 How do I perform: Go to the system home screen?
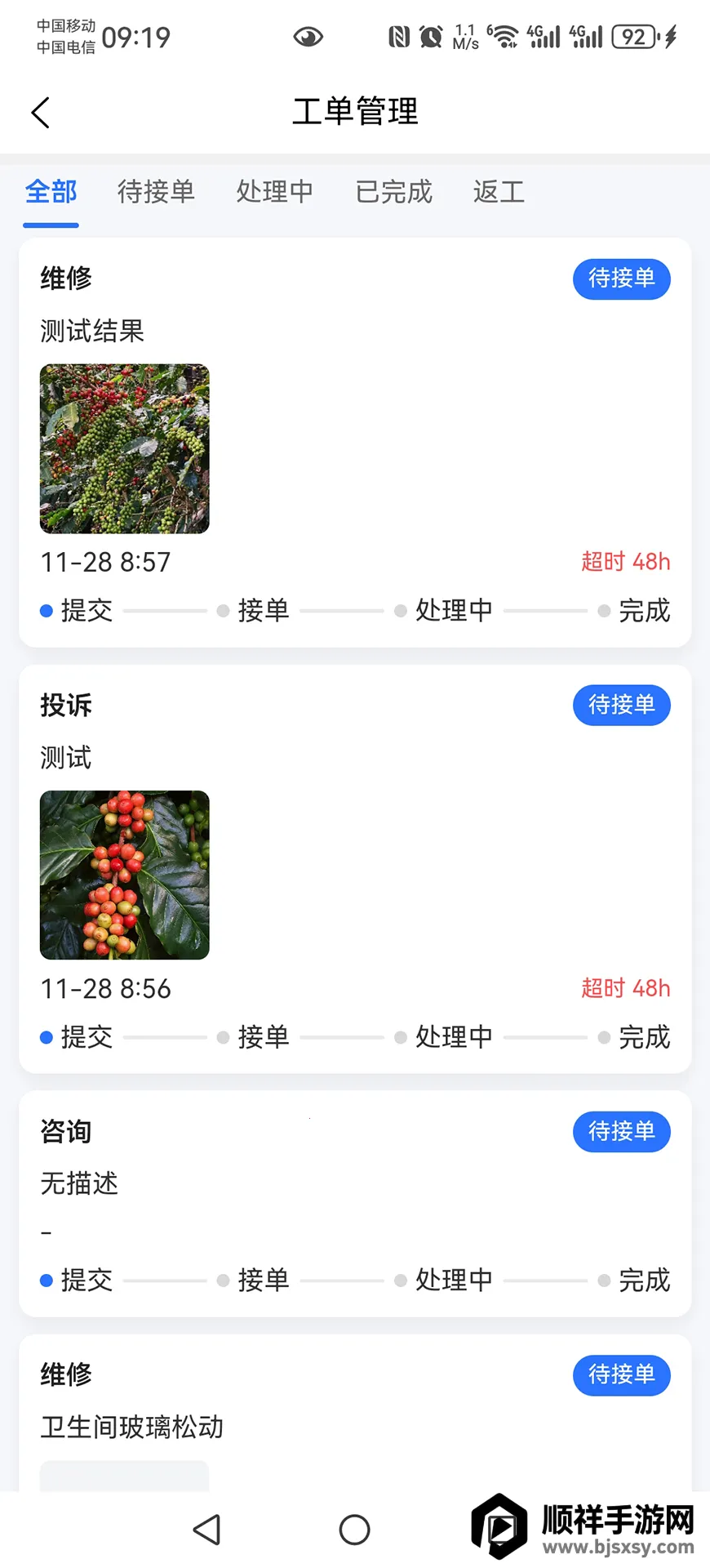click(x=354, y=1530)
